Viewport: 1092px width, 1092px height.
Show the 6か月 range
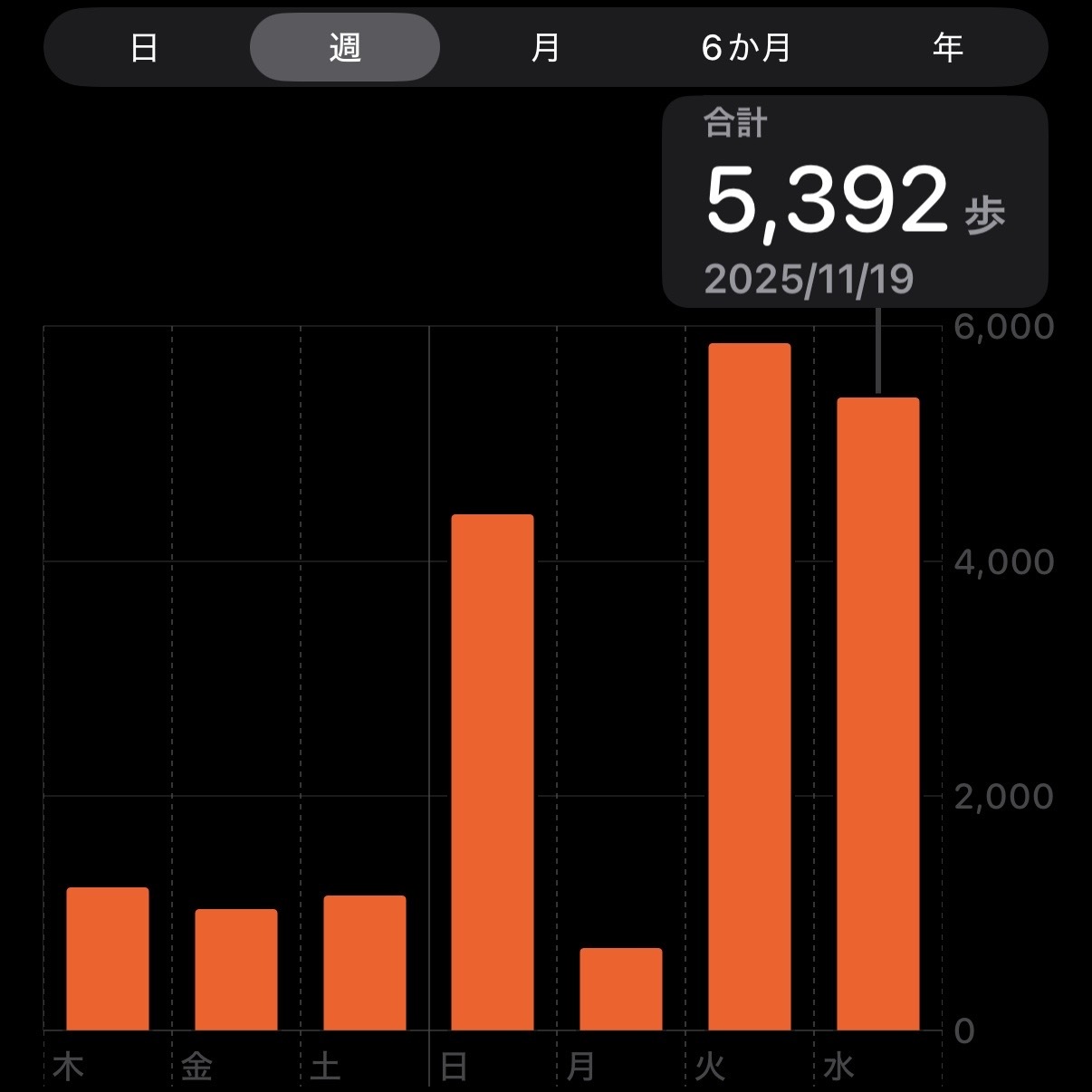(746, 47)
